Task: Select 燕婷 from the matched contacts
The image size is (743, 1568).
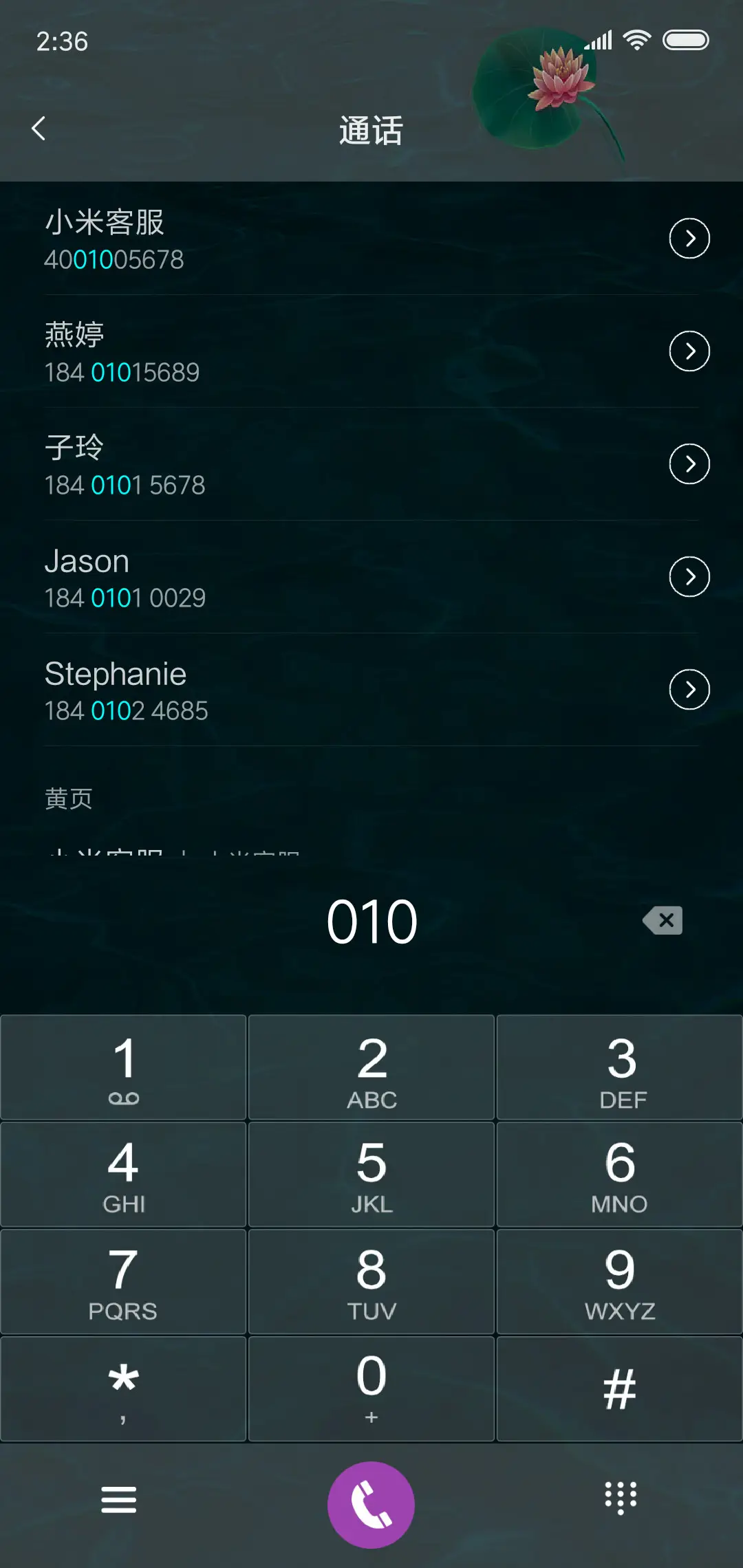Action: tap(275, 351)
